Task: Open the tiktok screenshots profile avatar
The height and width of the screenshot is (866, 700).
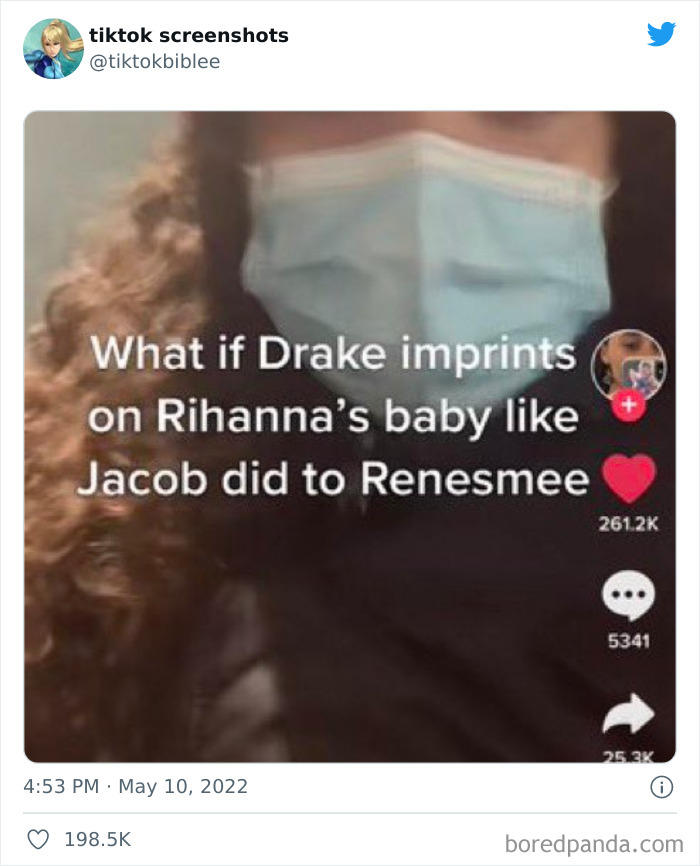Action: click(52, 48)
